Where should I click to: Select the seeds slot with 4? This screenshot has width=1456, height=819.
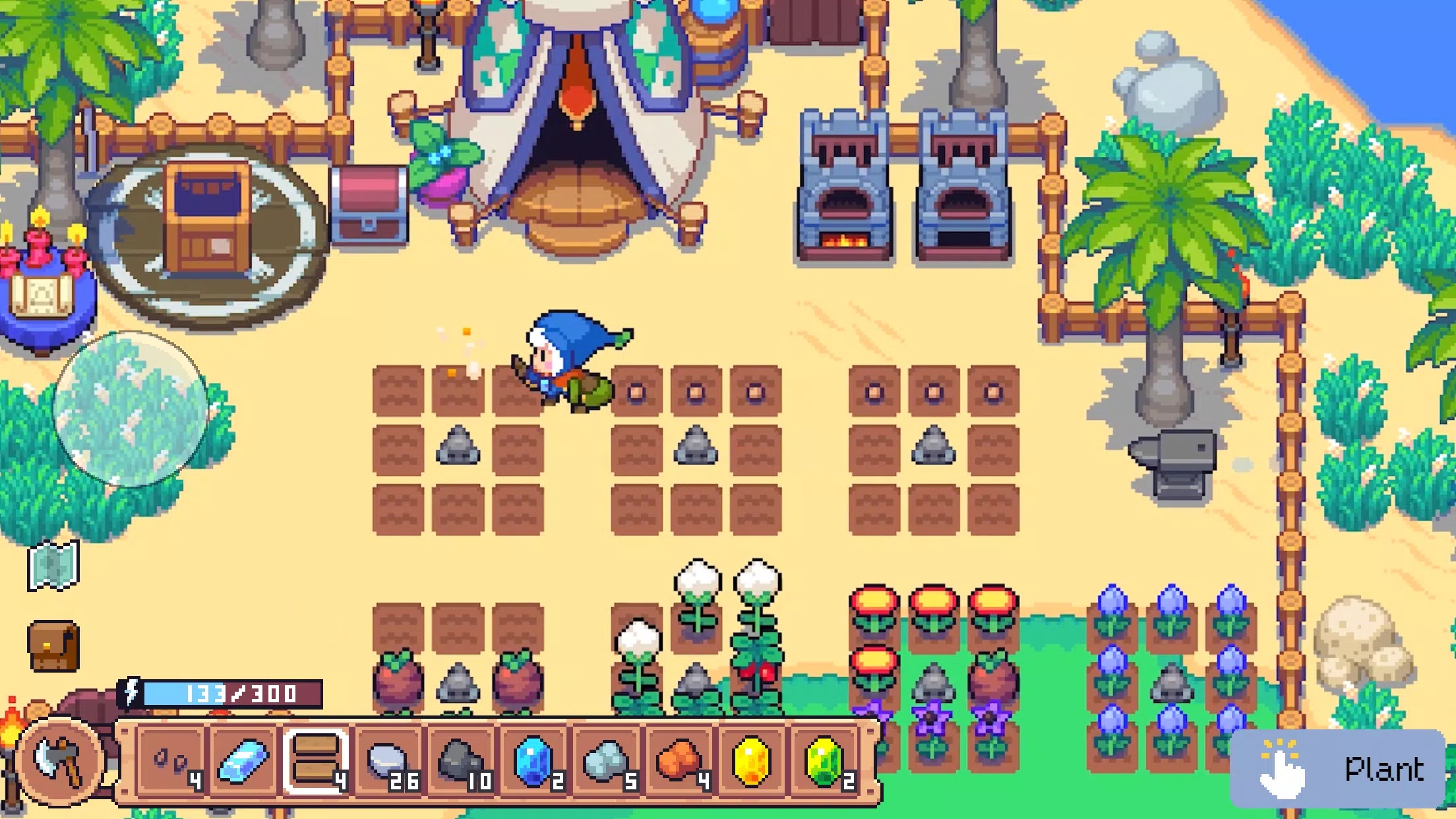pos(171,762)
